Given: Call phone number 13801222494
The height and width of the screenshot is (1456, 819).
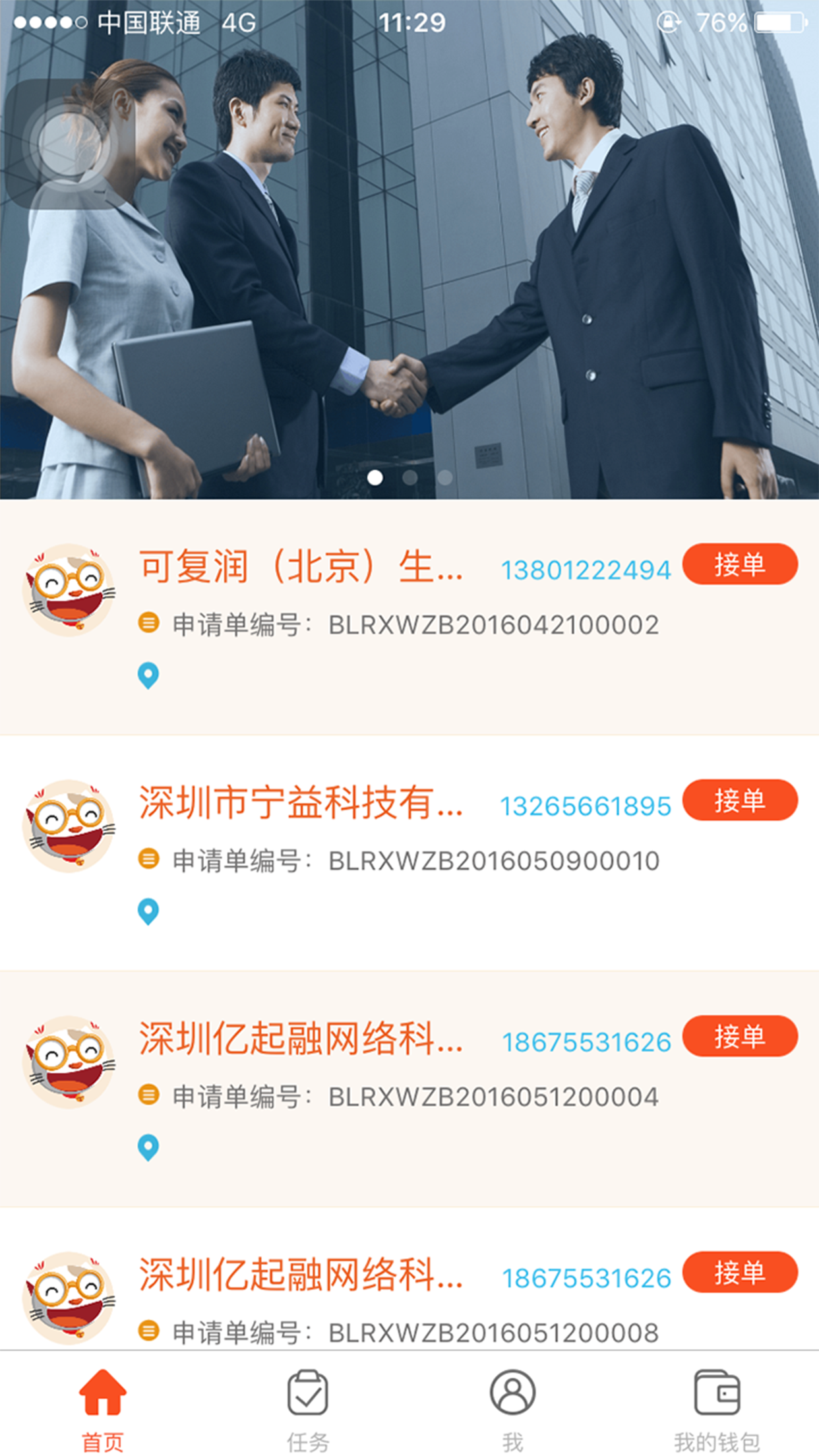Looking at the screenshot, I should click(586, 570).
